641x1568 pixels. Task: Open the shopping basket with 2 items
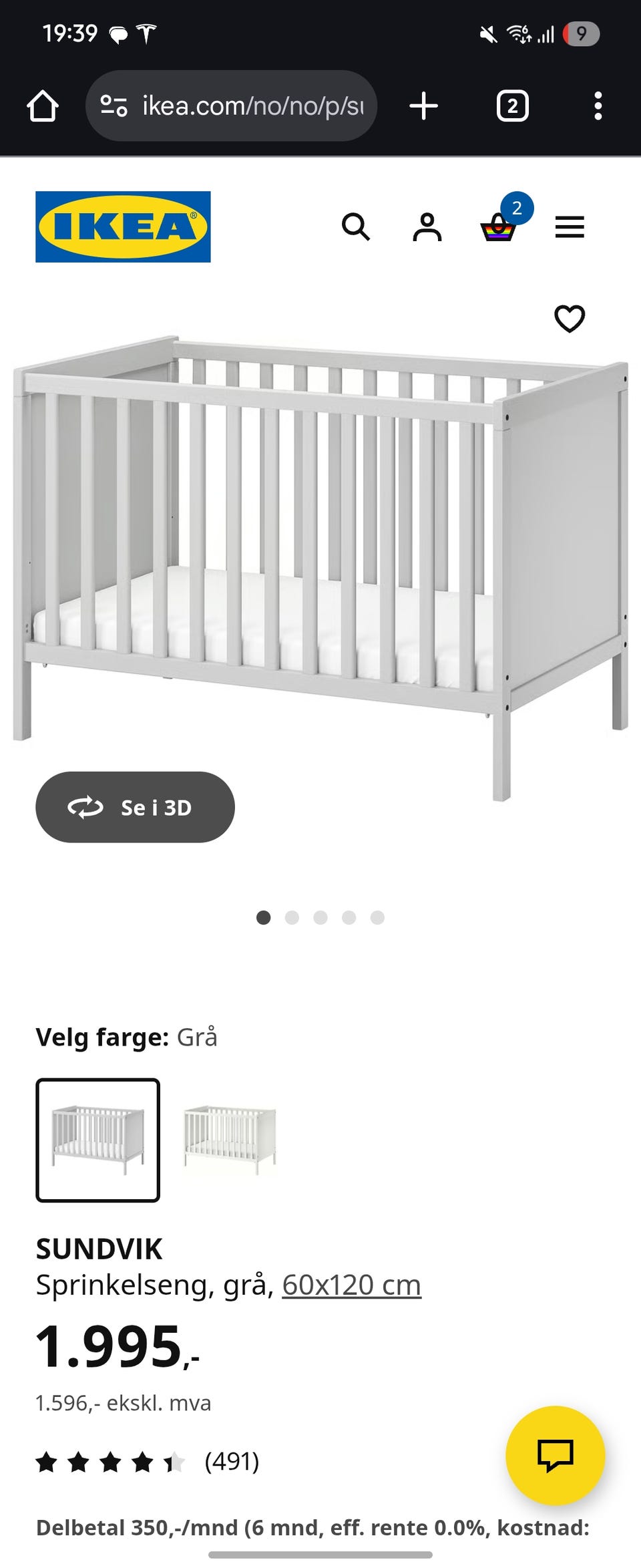coord(499,227)
